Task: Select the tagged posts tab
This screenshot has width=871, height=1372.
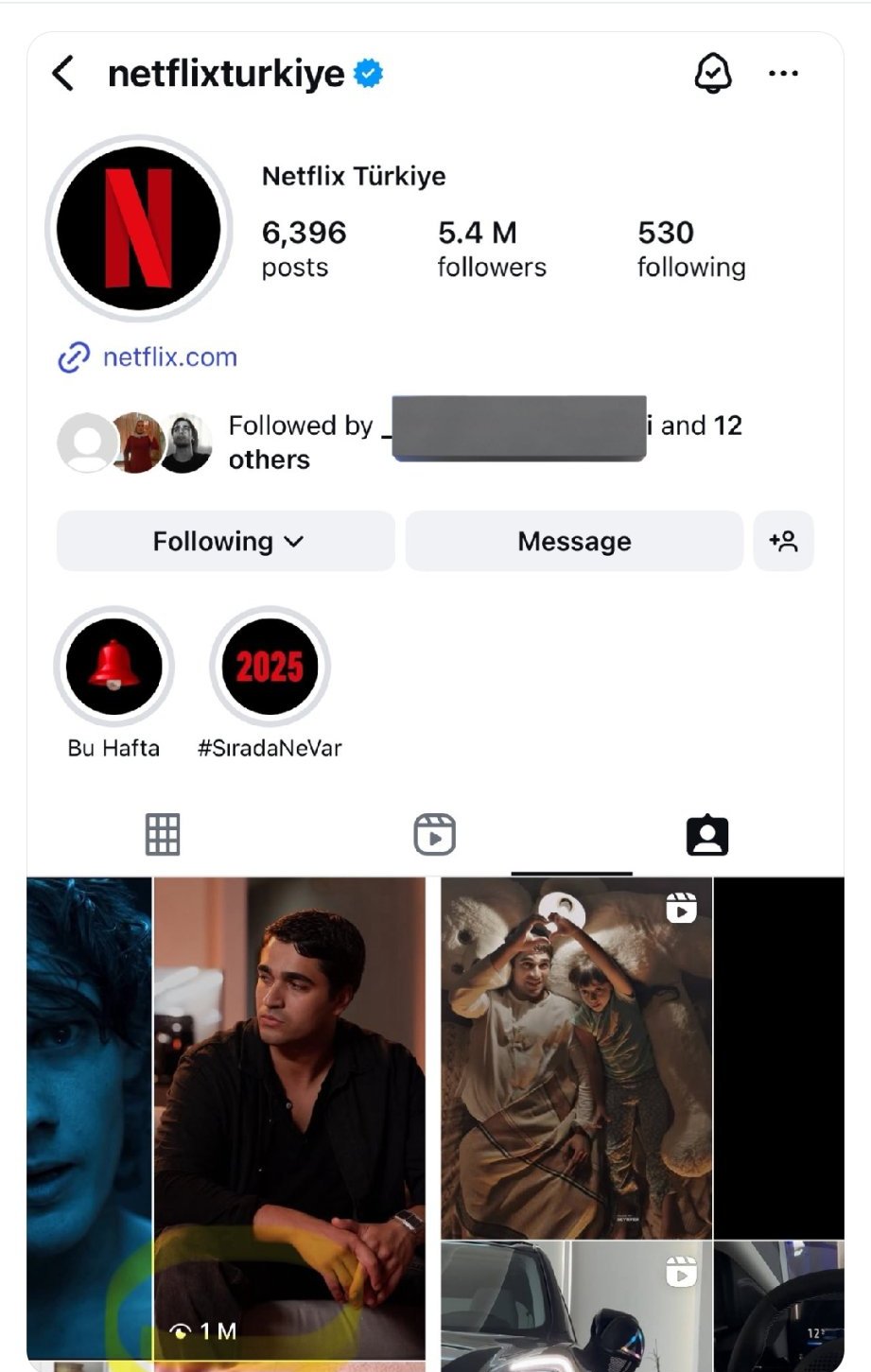Action: (x=706, y=835)
